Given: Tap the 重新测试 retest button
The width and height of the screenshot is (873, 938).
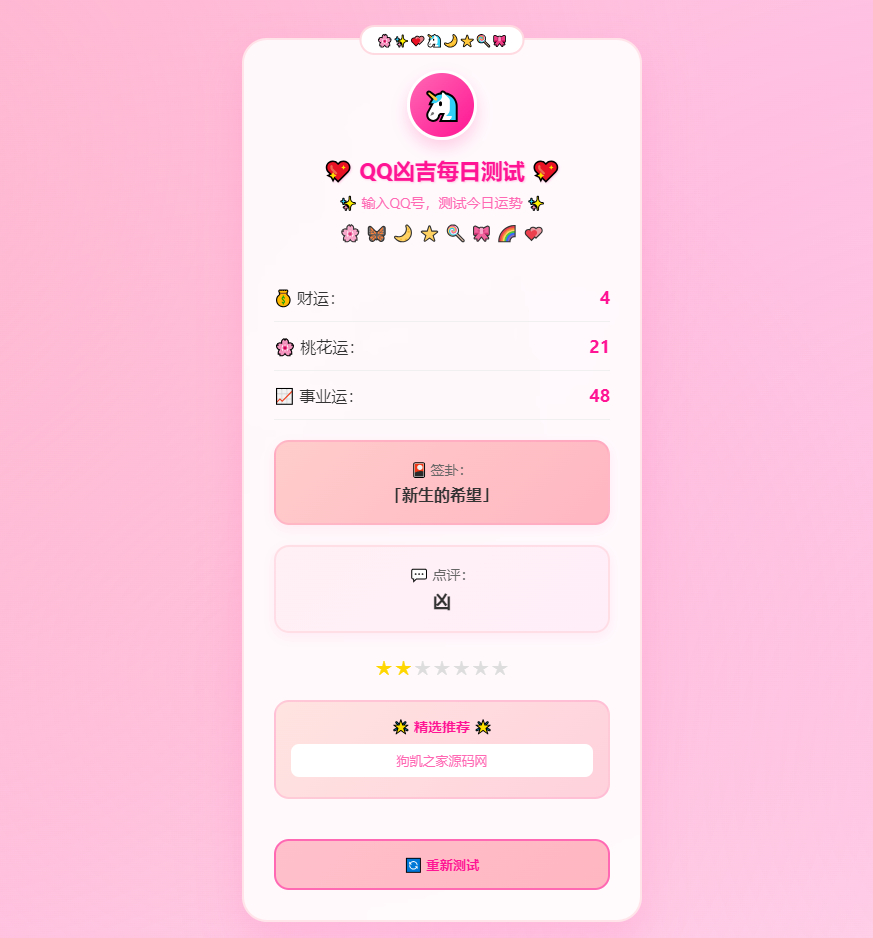Looking at the screenshot, I should tap(441, 865).
